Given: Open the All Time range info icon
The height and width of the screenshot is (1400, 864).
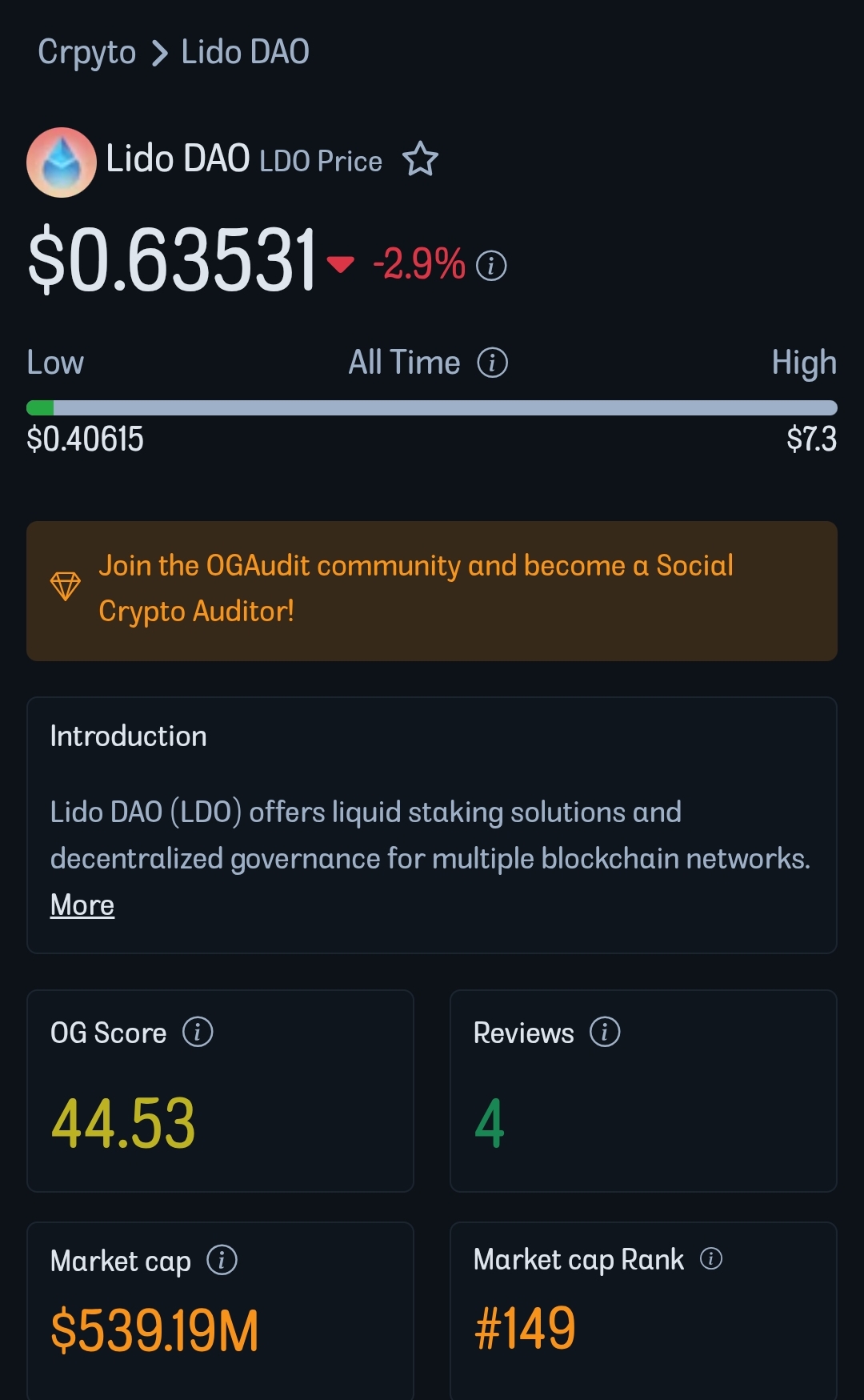Looking at the screenshot, I should click(x=493, y=363).
